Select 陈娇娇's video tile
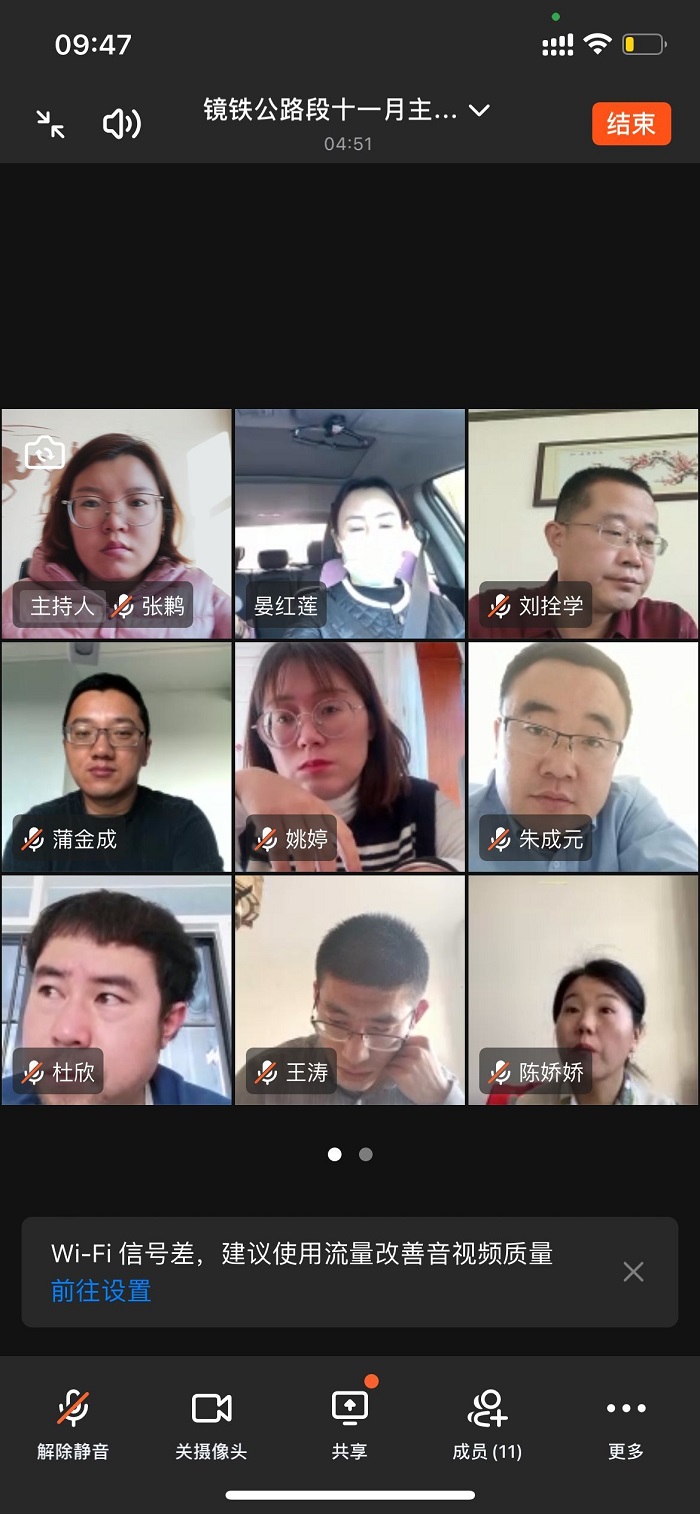 (x=583, y=990)
